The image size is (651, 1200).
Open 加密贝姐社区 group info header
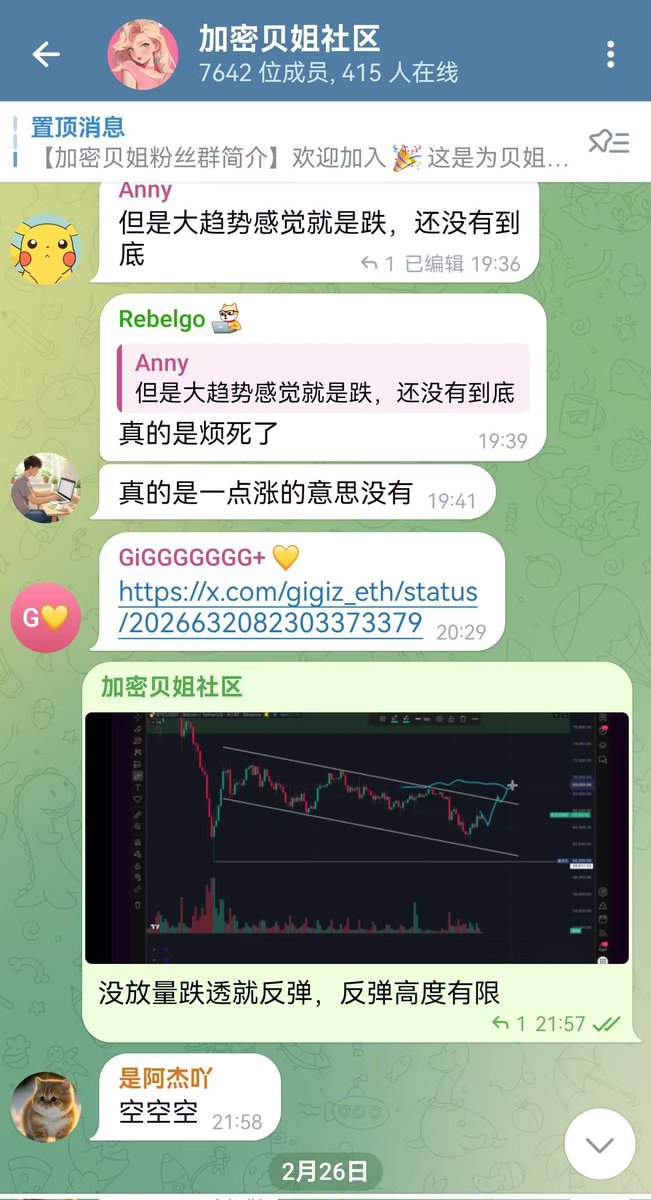(x=330, y=54)
